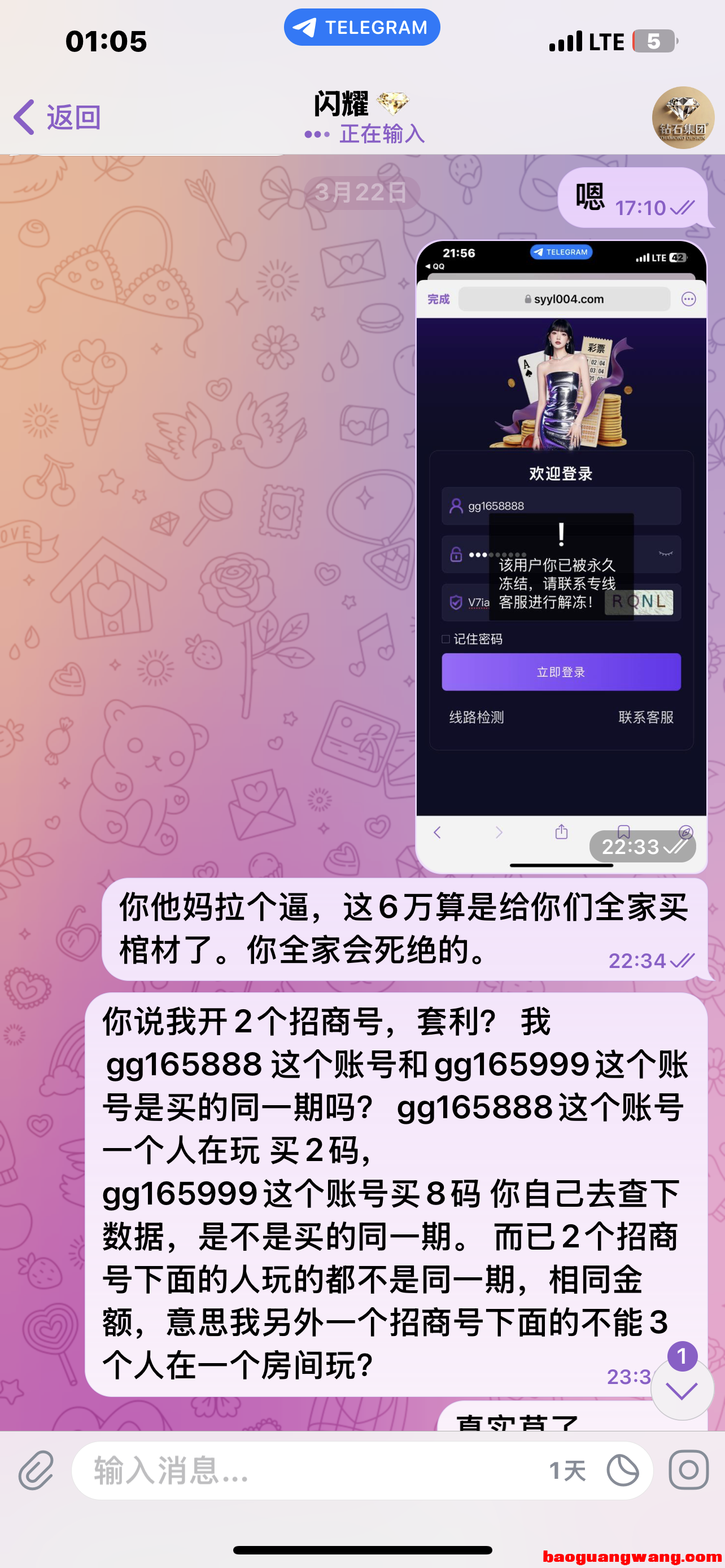This screenshot has width=725, height=1568.
Task: Go back via the 返回 button
Action: pos(57,117)
